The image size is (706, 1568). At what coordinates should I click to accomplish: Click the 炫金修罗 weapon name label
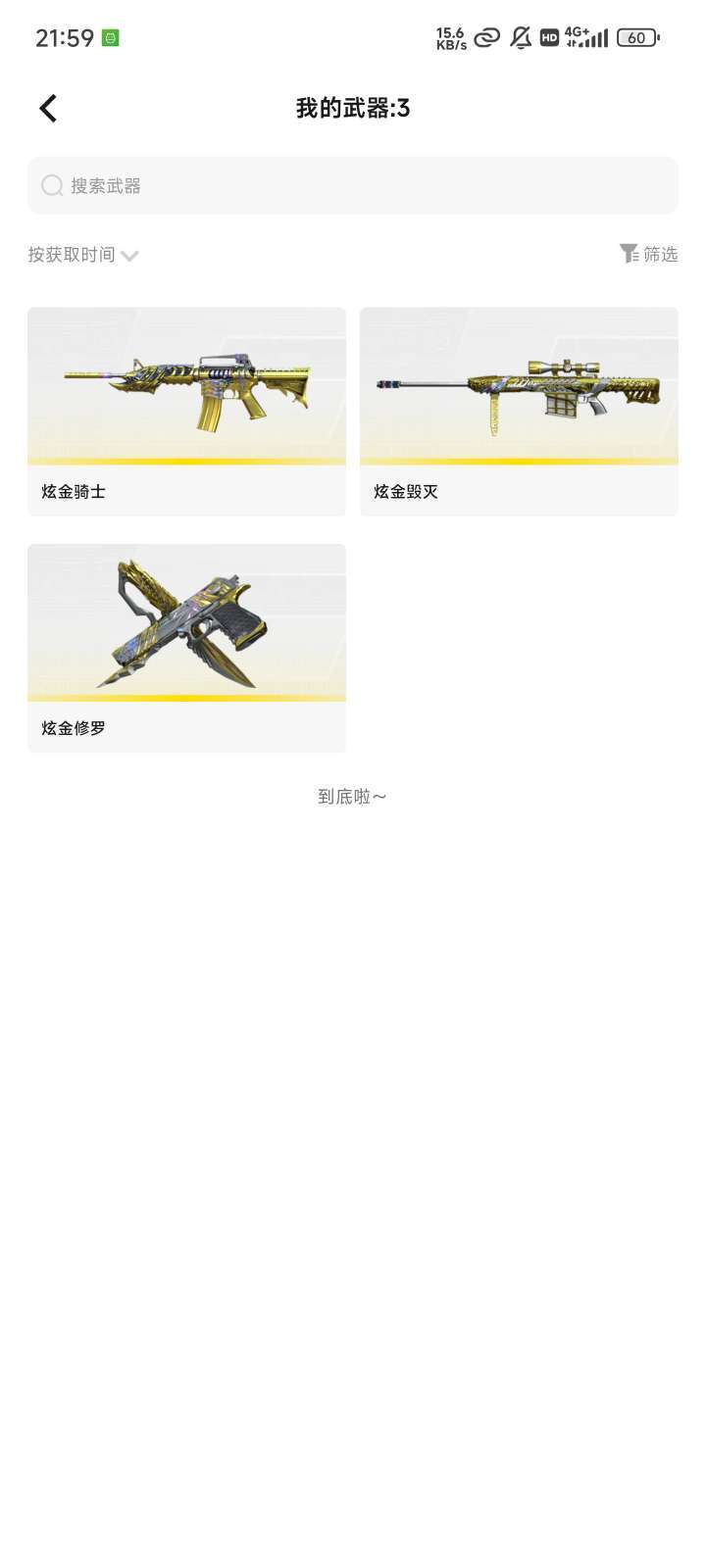(x=74, y=728)
